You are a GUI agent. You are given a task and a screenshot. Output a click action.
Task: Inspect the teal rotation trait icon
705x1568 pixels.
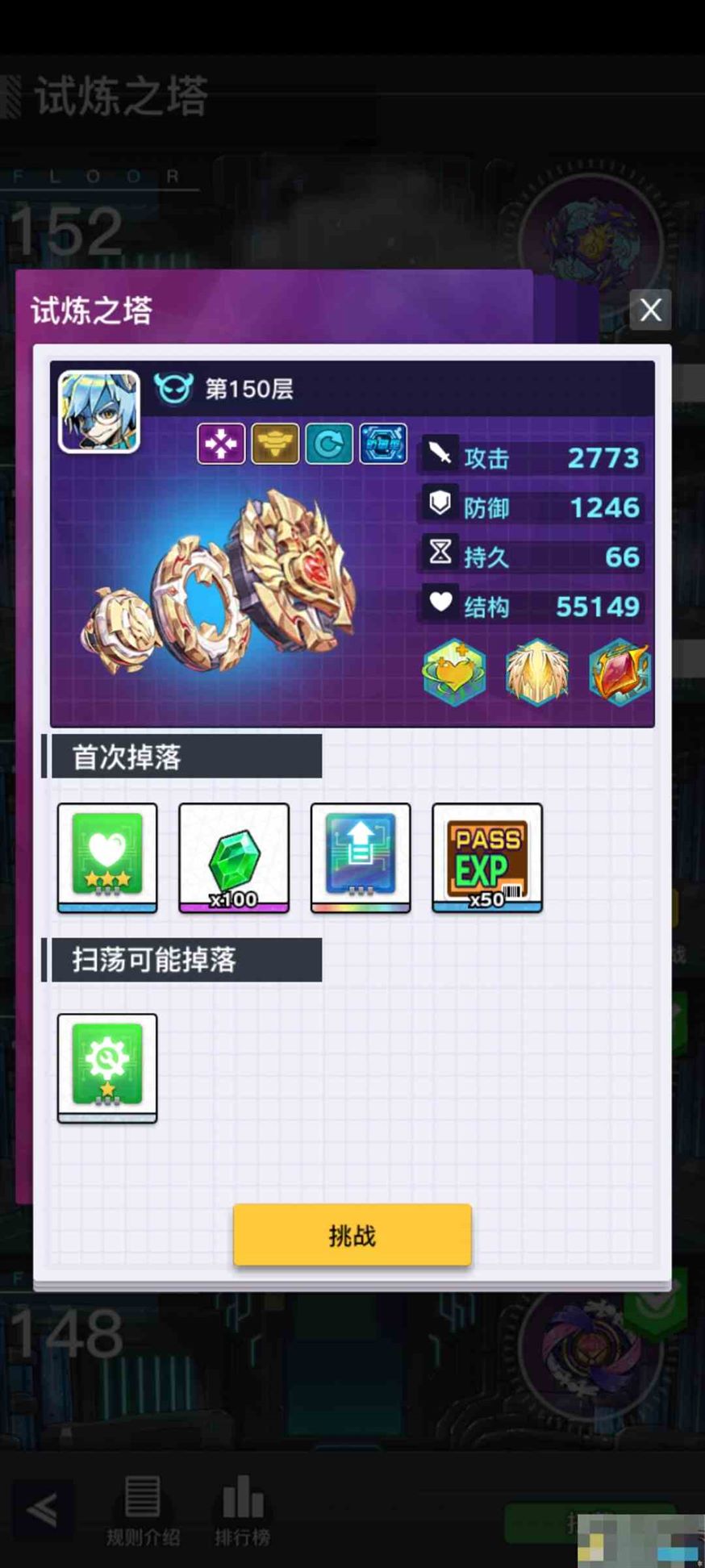coord(328,444)
